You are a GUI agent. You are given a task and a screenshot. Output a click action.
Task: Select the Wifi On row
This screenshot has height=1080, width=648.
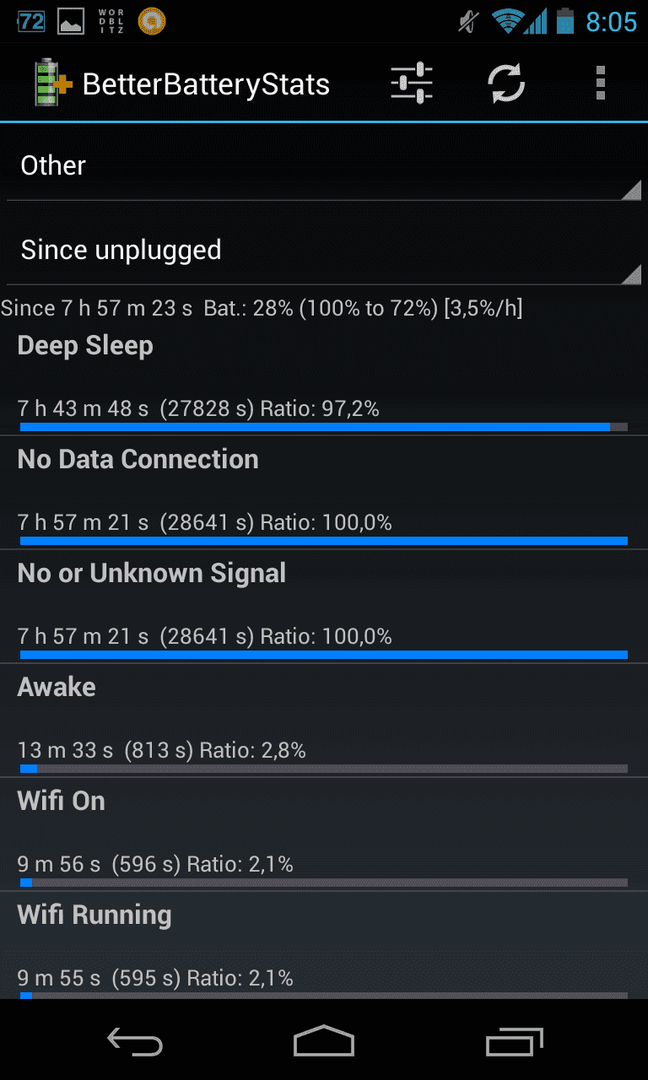(x=324, y=835)
